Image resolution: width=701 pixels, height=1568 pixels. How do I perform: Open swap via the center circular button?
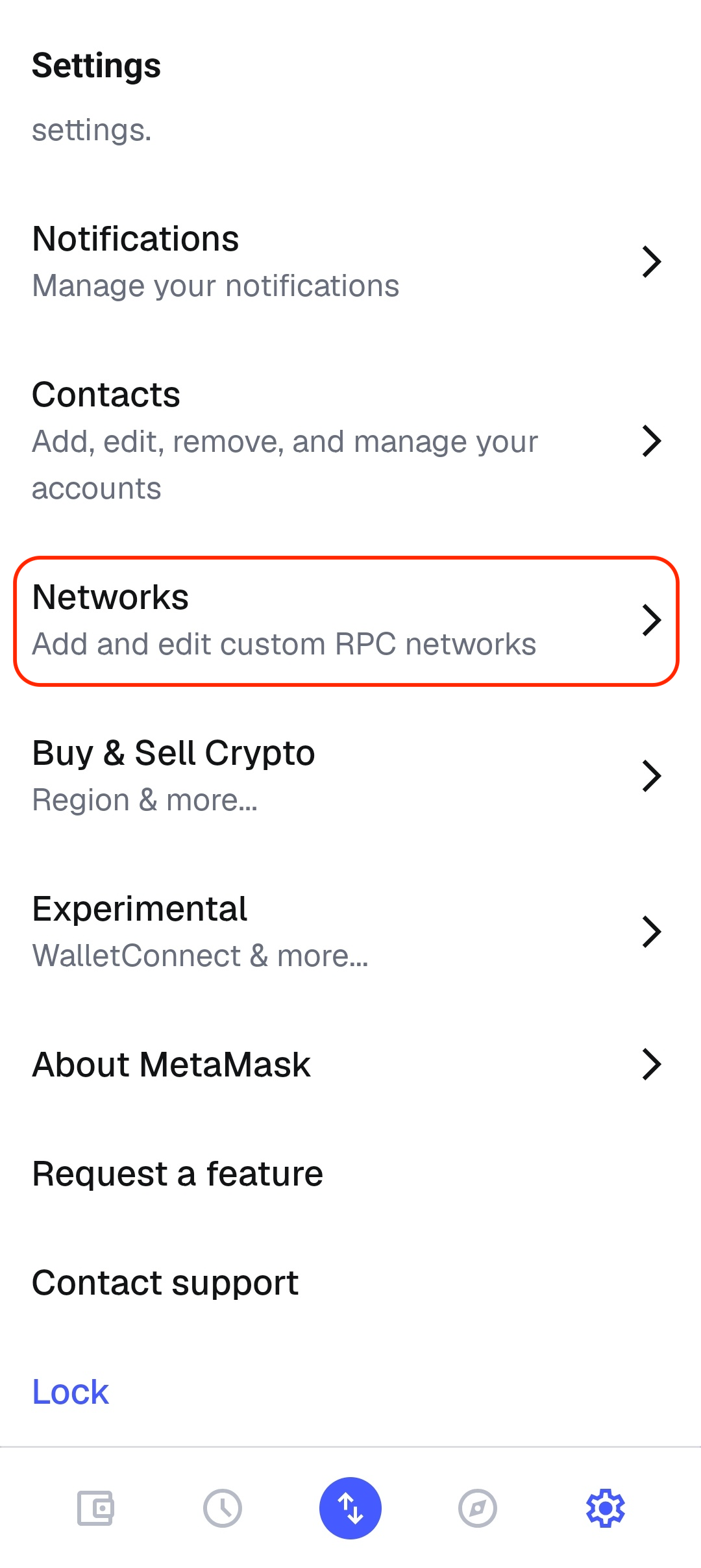350,1509
